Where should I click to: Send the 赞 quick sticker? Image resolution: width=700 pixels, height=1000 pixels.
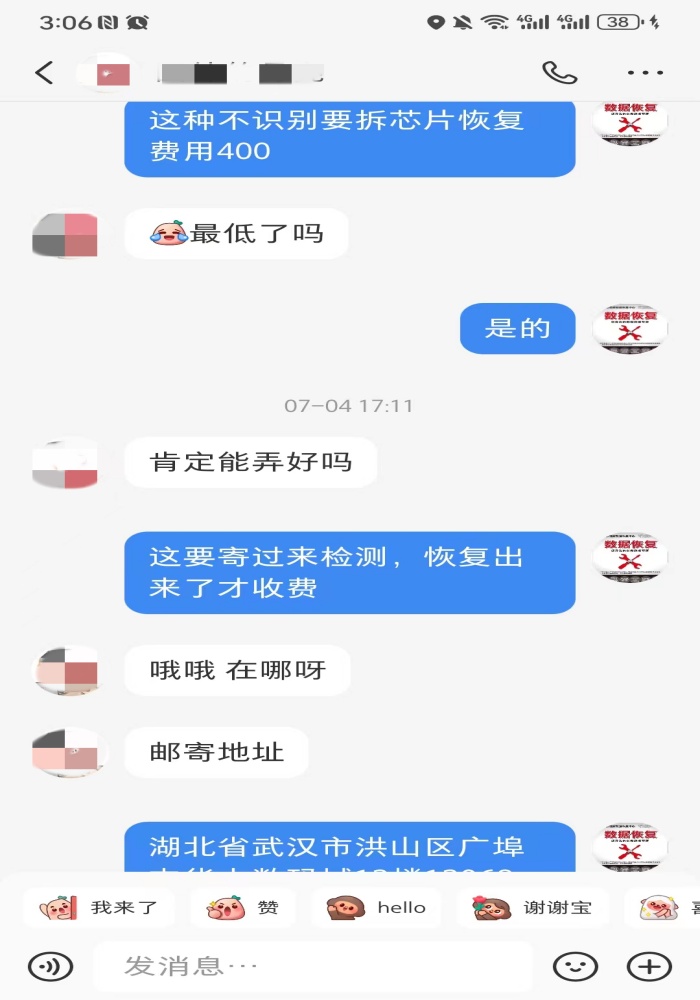243,908
